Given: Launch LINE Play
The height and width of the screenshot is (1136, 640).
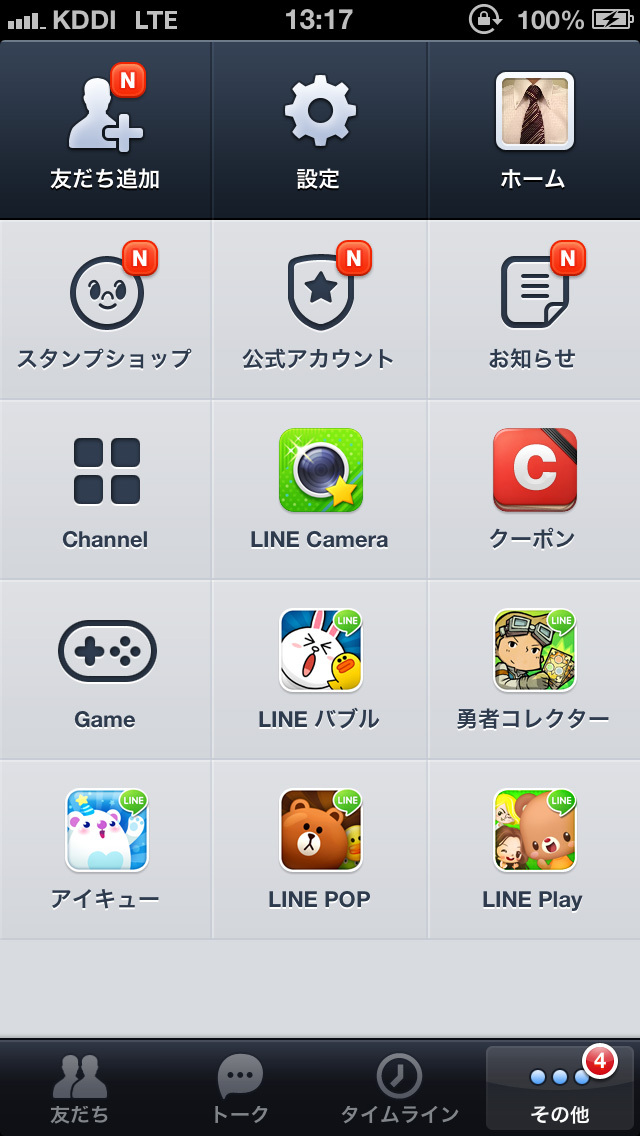Looking at the screenshot, I should point(534,850).
